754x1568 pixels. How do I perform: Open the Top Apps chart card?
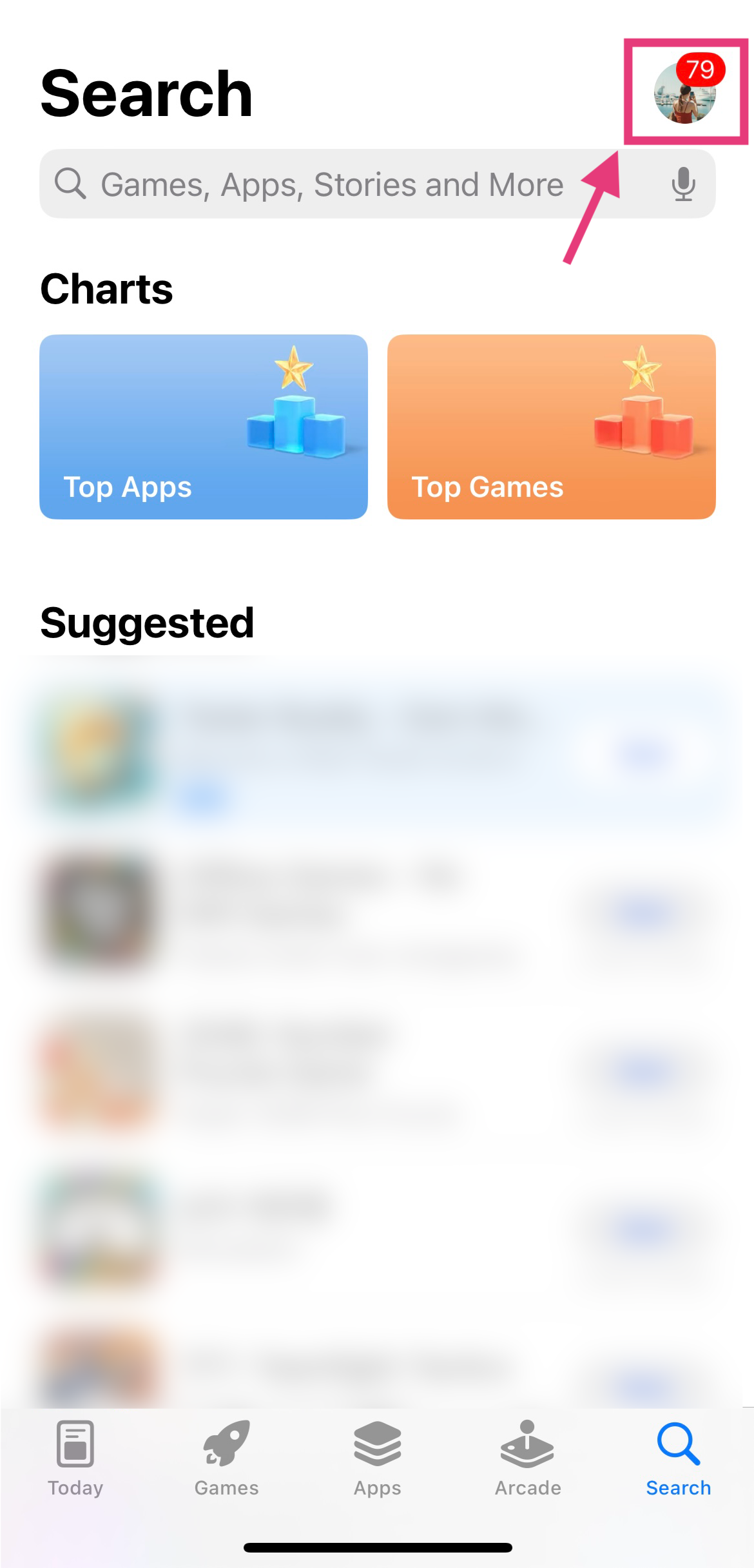[203, 427]
